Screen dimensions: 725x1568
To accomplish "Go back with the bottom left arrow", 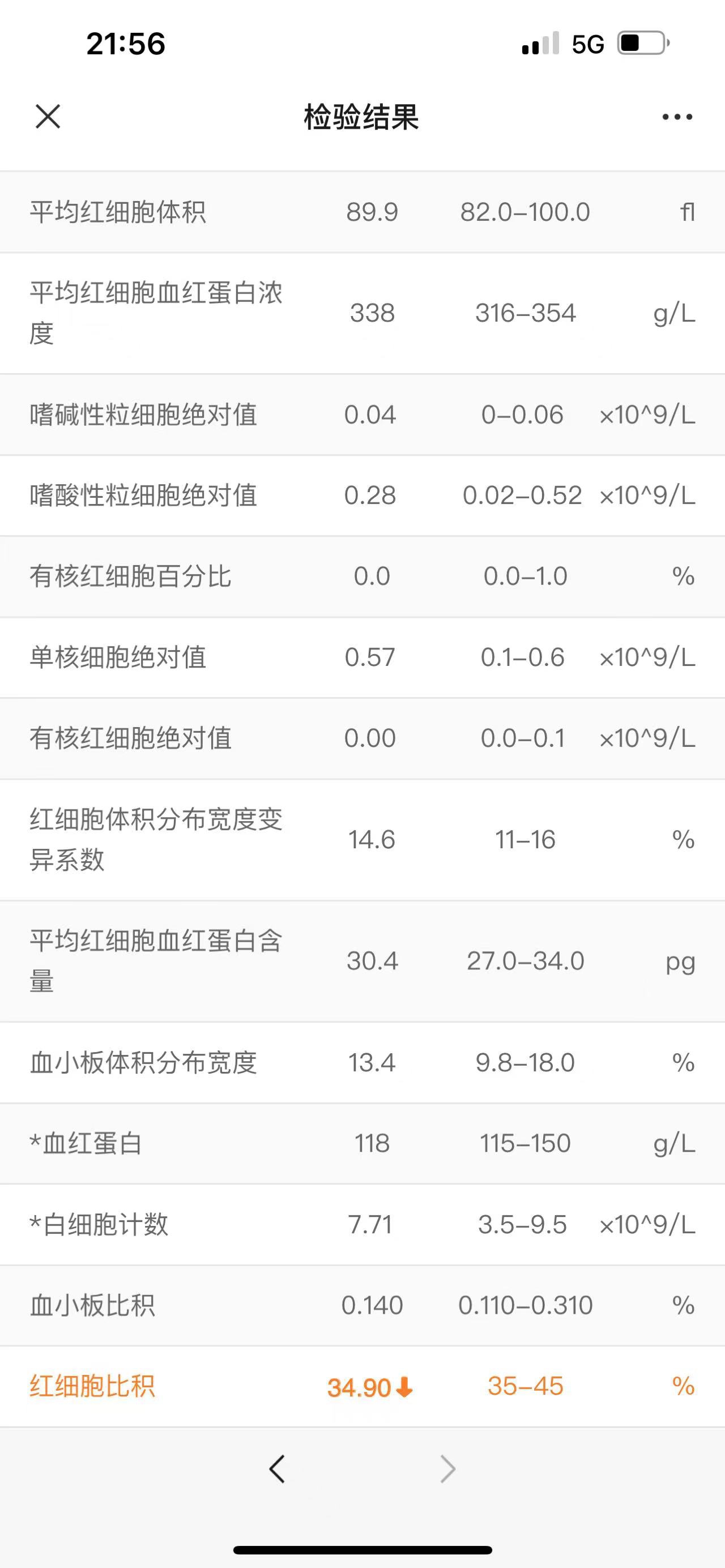I will (277, 1469).
